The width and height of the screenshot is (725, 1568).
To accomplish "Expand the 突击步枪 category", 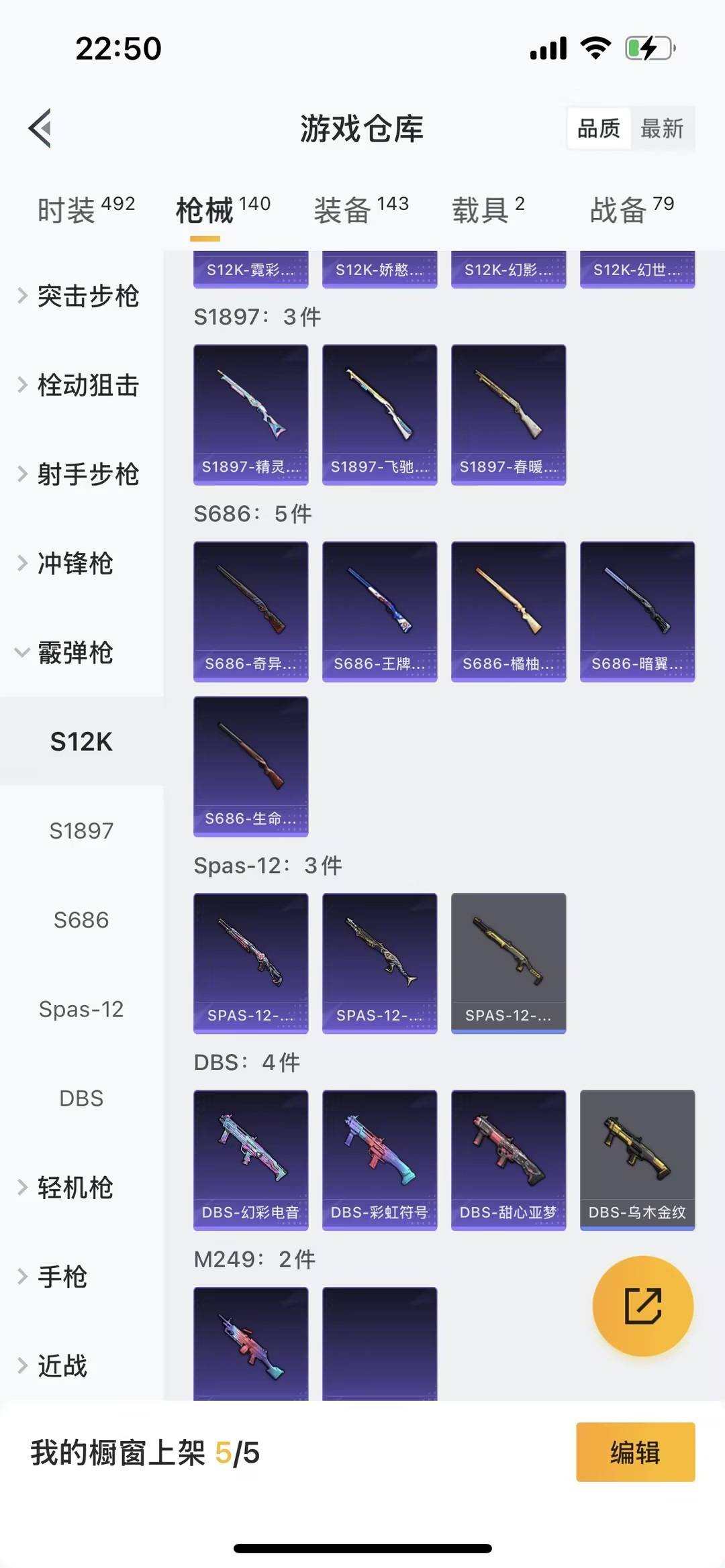I will coord(87,297).
